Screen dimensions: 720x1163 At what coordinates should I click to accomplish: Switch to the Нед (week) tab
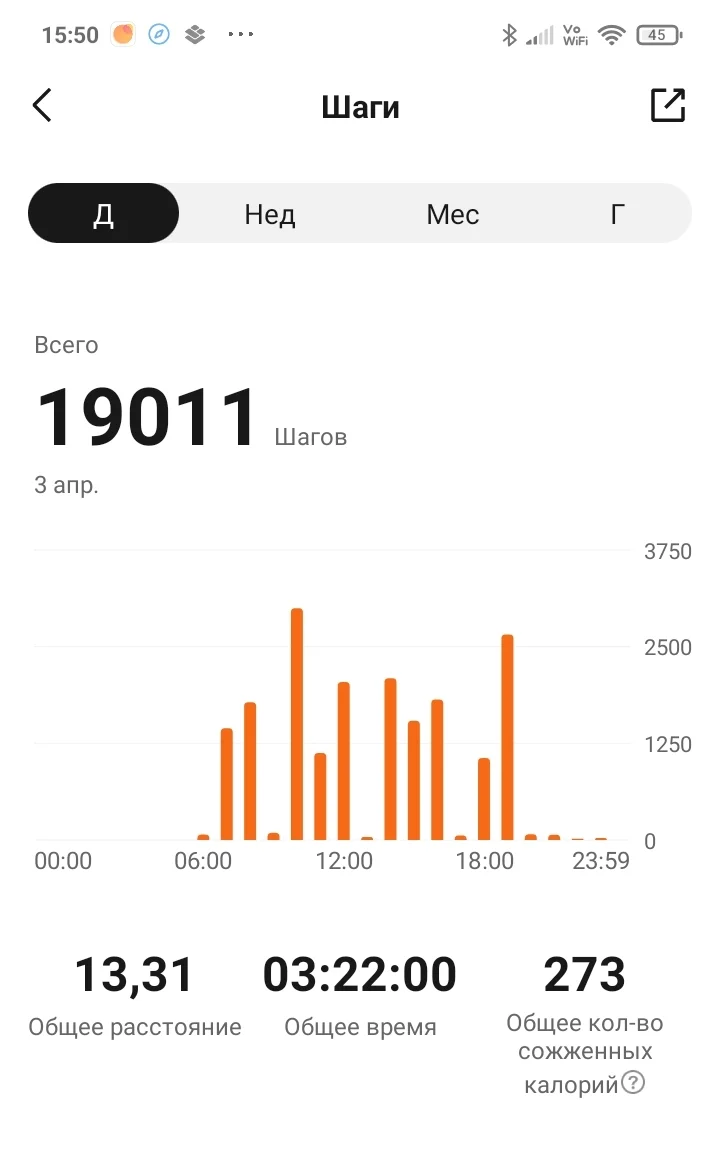pos(270,214)
